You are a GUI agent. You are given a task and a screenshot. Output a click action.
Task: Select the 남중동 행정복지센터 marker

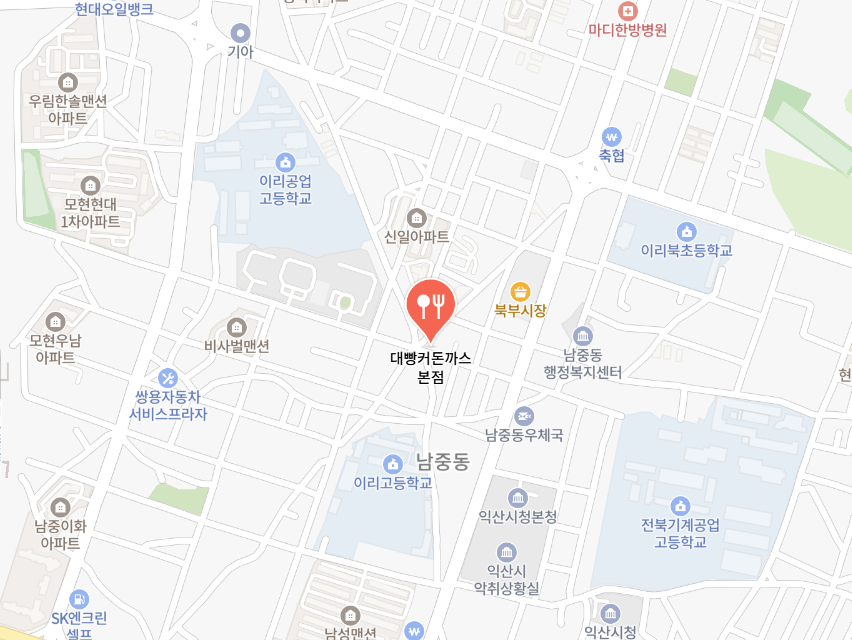point(583,335)
